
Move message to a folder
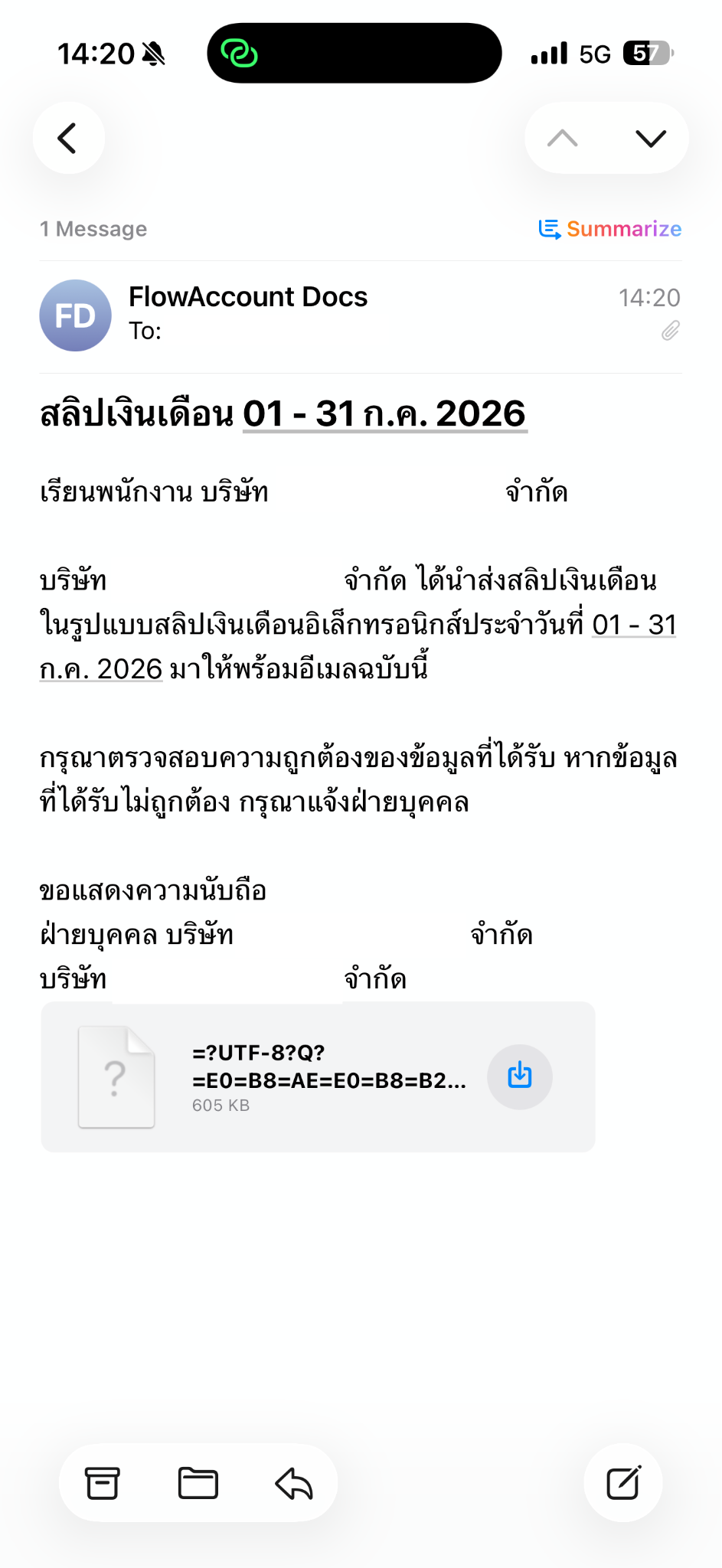(198, 1483)
